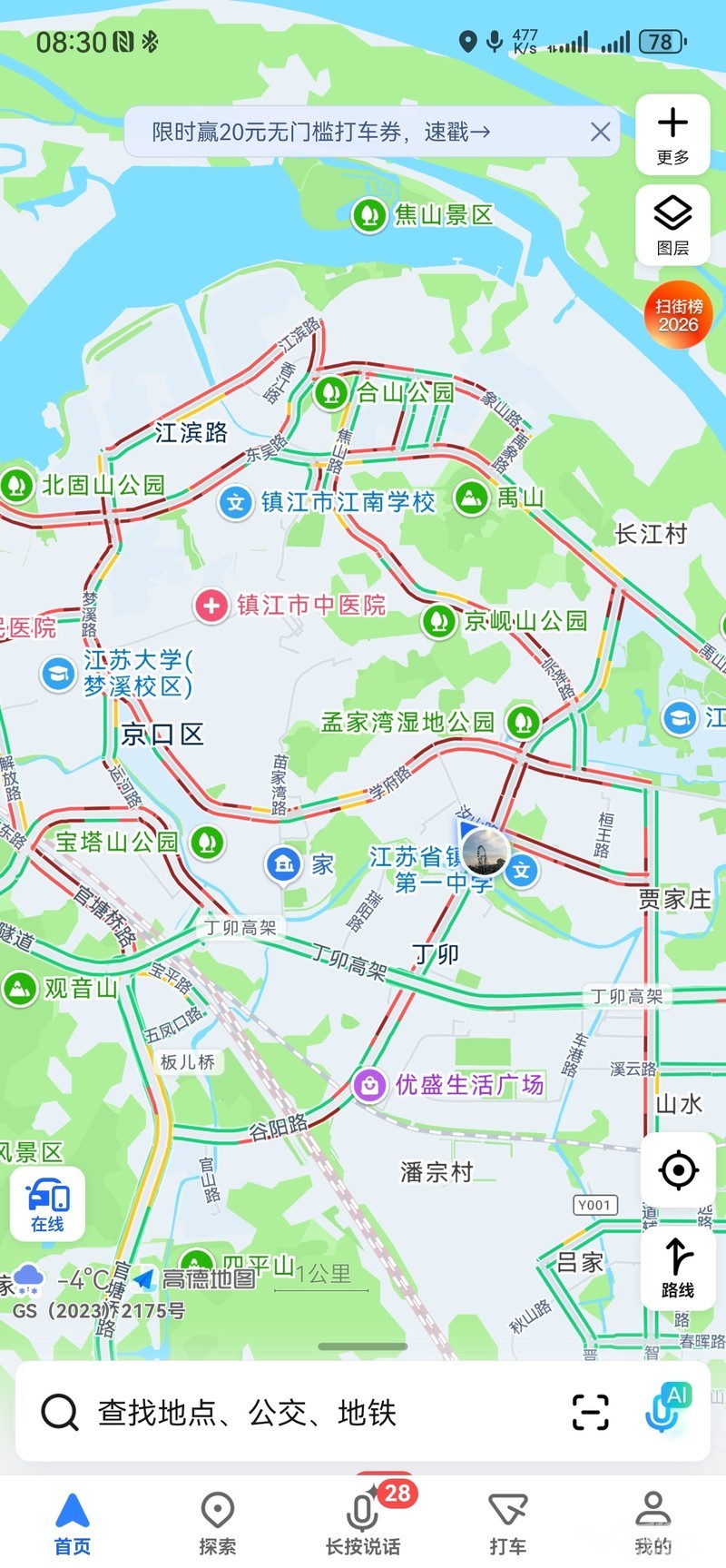Select the 优盛生活广场 shopping marker
726x1568 pixels.
[x=369, y=1085]
